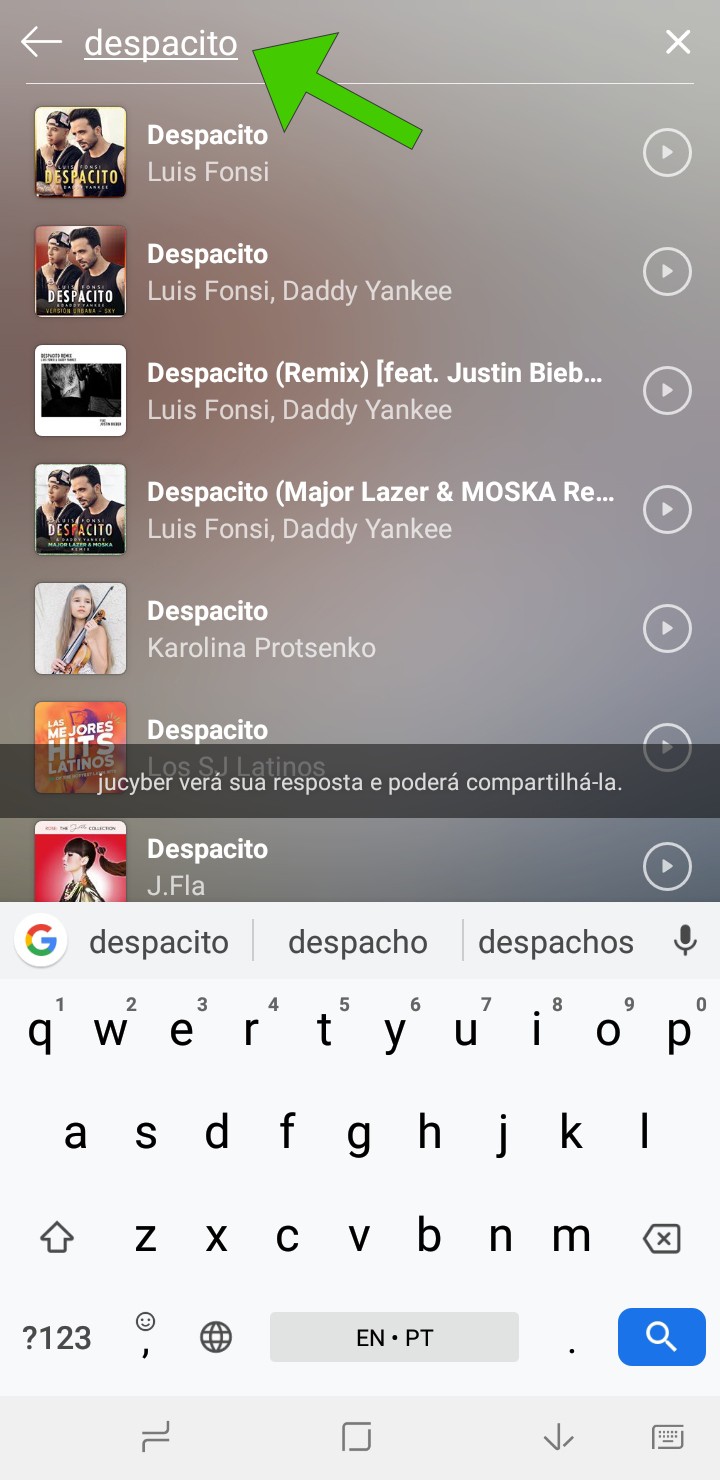Preview Despacito by Luis Fonsi only
The image size is (720, 1480).
[666, 153]
